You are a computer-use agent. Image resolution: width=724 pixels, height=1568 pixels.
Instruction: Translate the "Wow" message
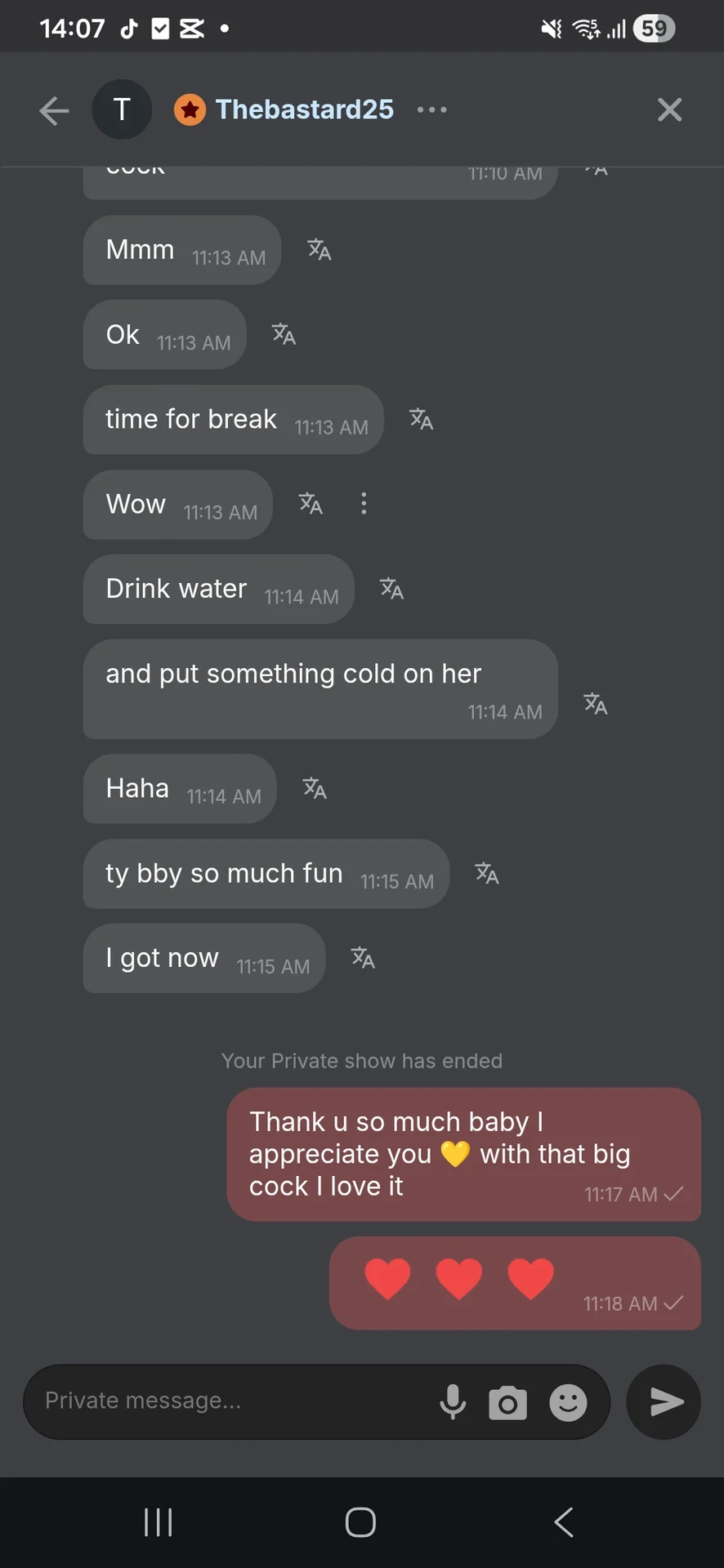pyautogui.click(x=311, y=504)
